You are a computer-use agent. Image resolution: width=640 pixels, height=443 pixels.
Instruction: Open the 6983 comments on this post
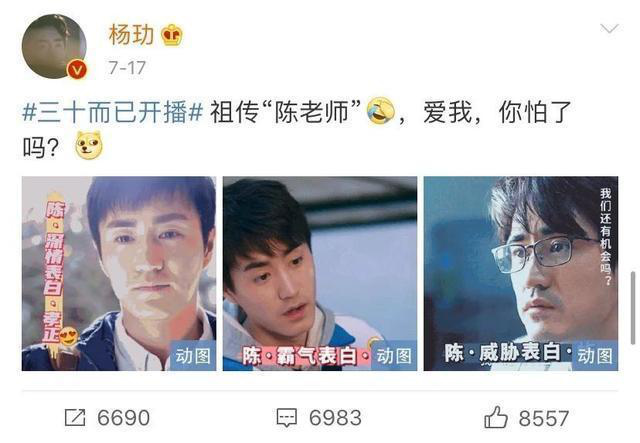(316, 417)
